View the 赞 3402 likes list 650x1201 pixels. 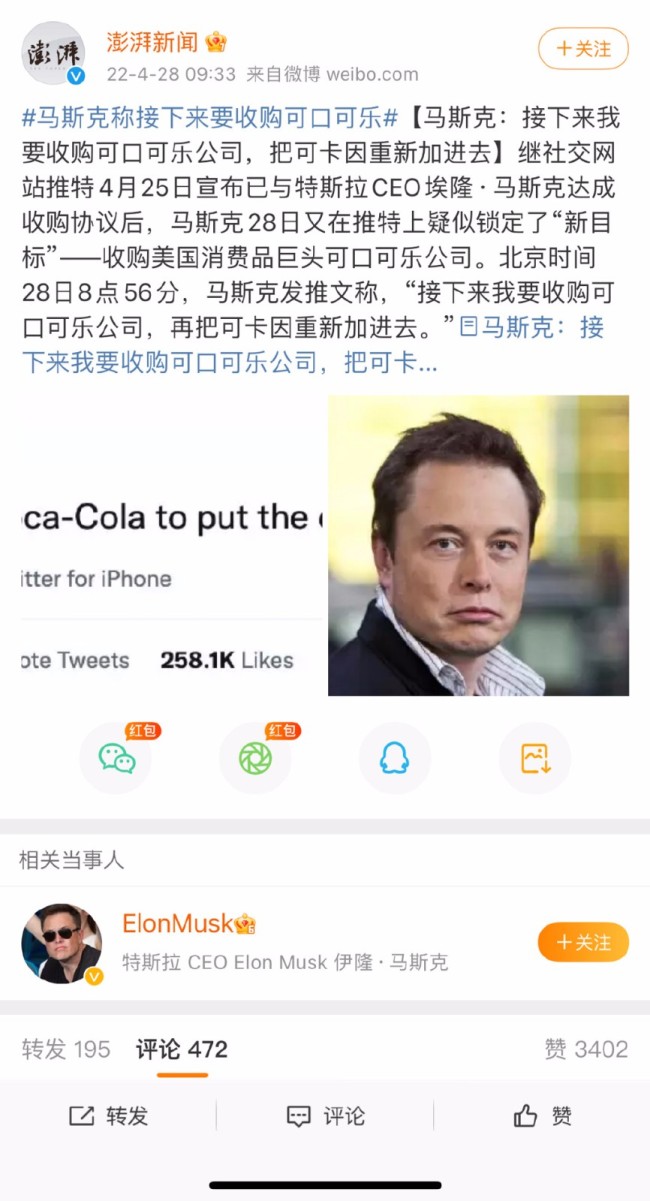(586, 1049)
